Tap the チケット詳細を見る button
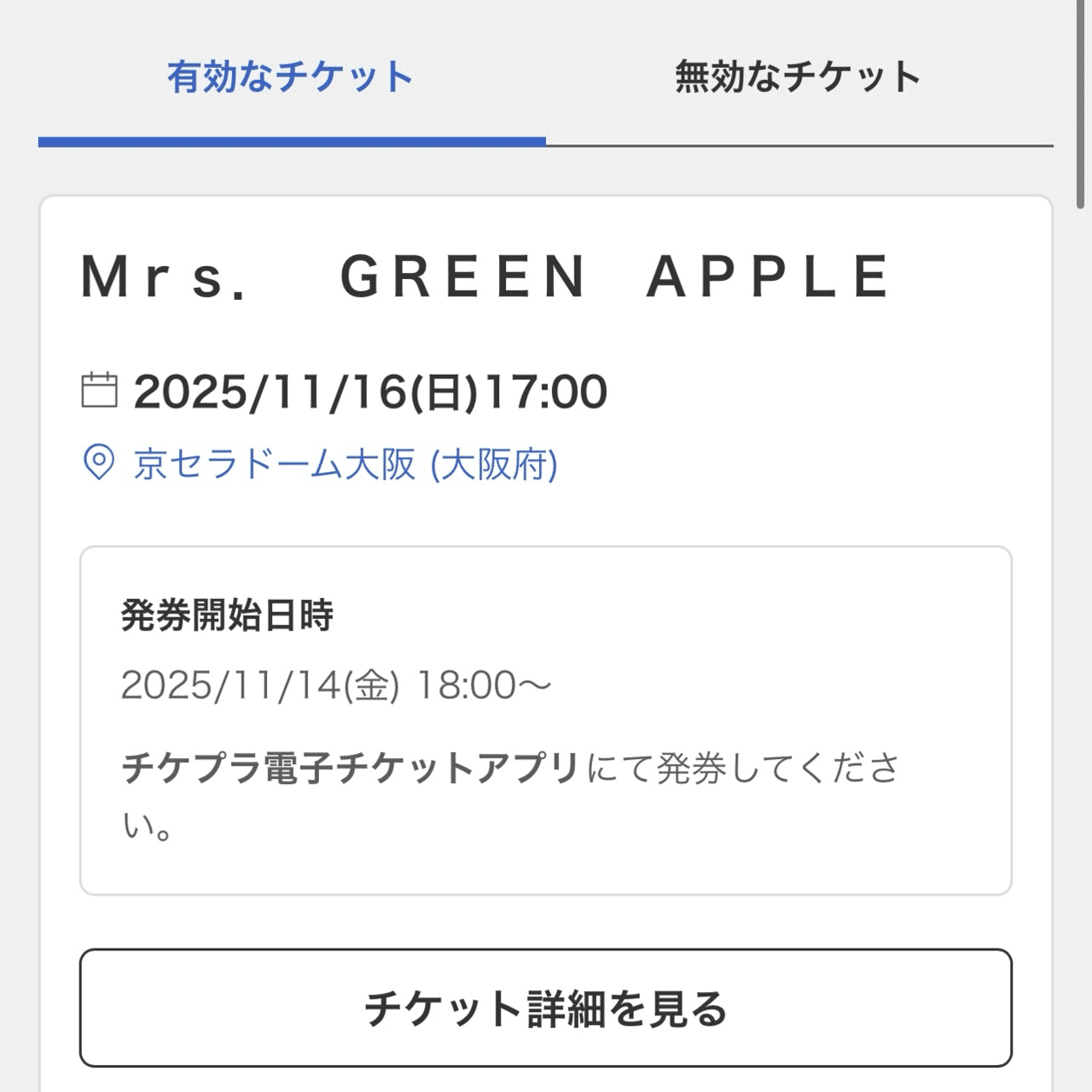This screenshot has width=1092, height=1092. point(545,1009)
